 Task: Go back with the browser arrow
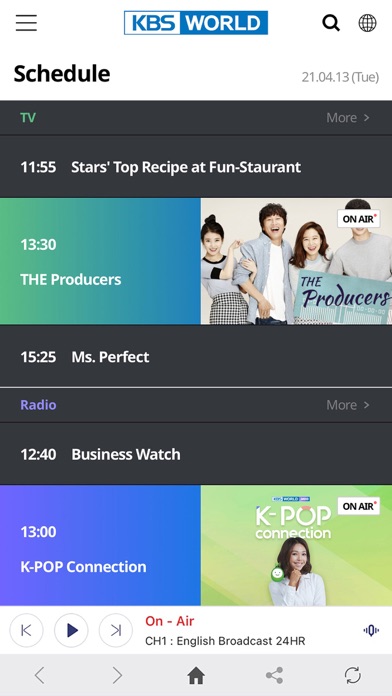[40, 675]
